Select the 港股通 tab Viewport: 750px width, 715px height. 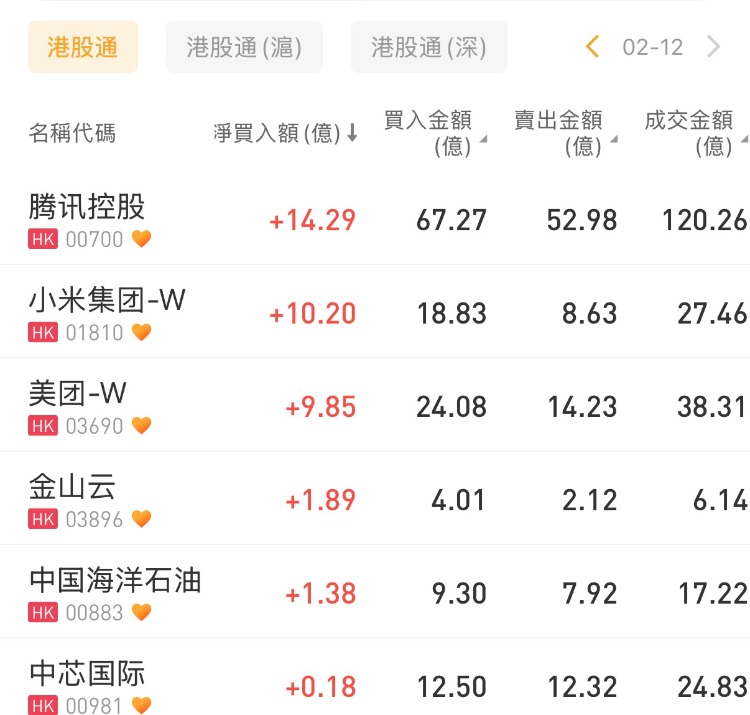[82, 47]
